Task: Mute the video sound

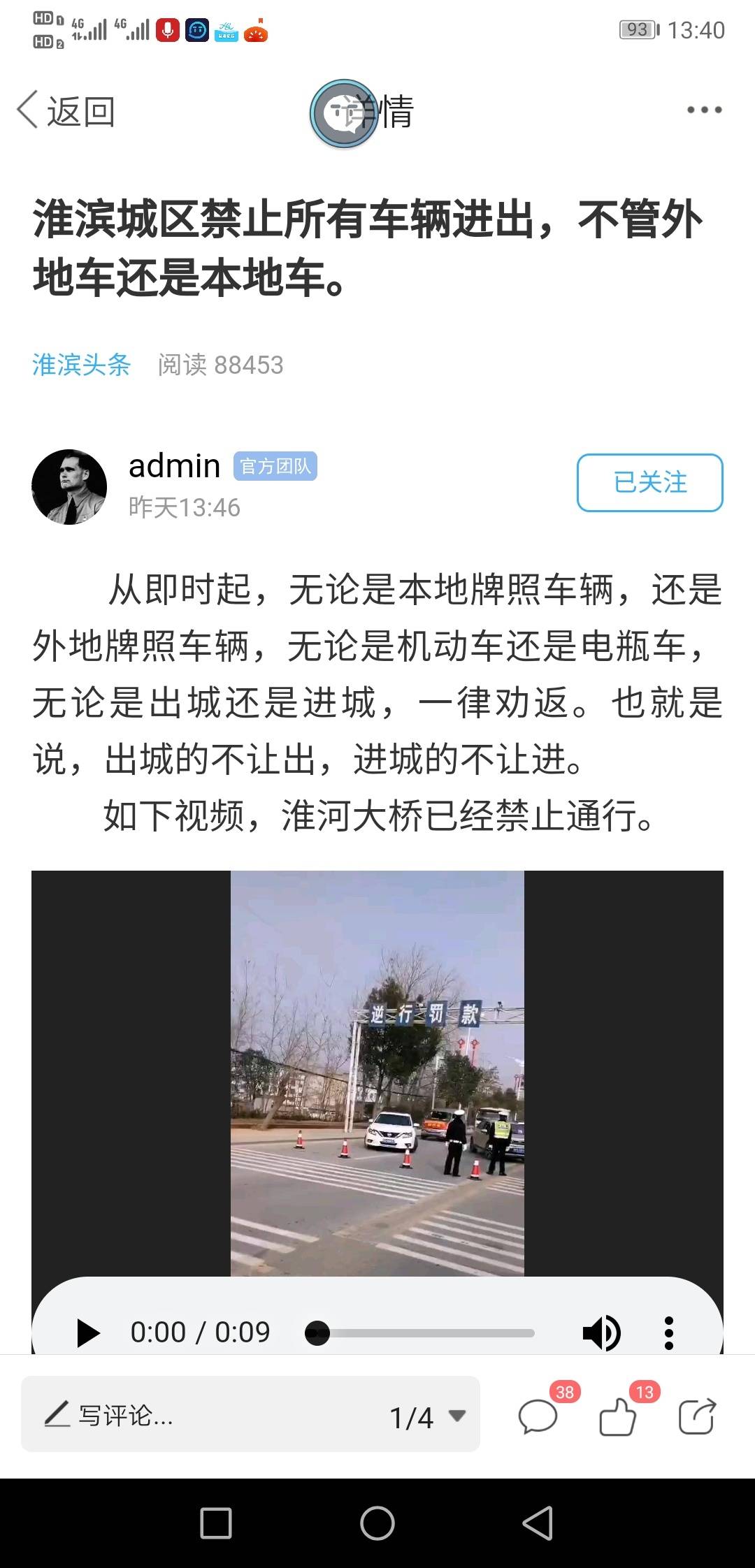Action: tap(601, 1333)
